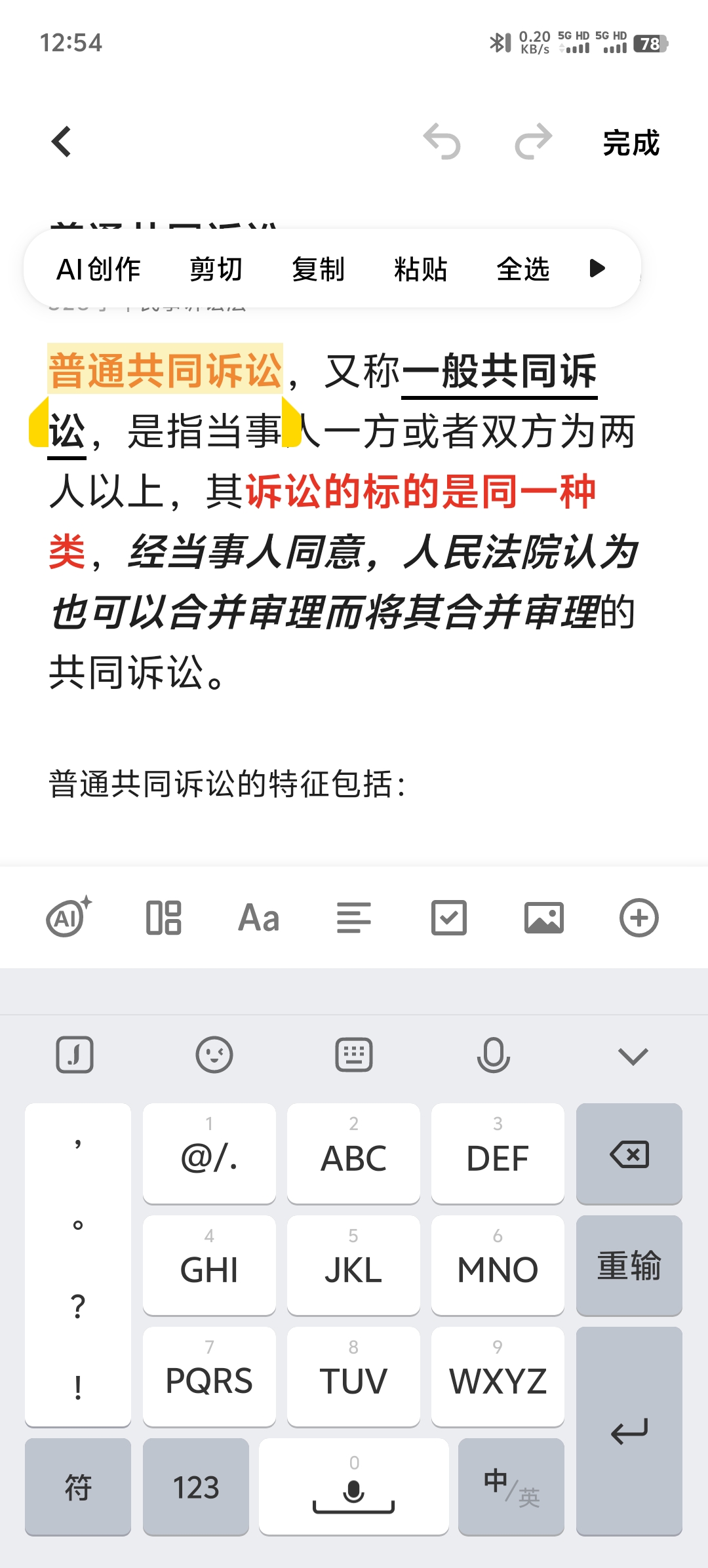Show more options via the popup arrow
Image resolution: width=708 pixels, height=1568 pixels.
(x=597, y=269)
